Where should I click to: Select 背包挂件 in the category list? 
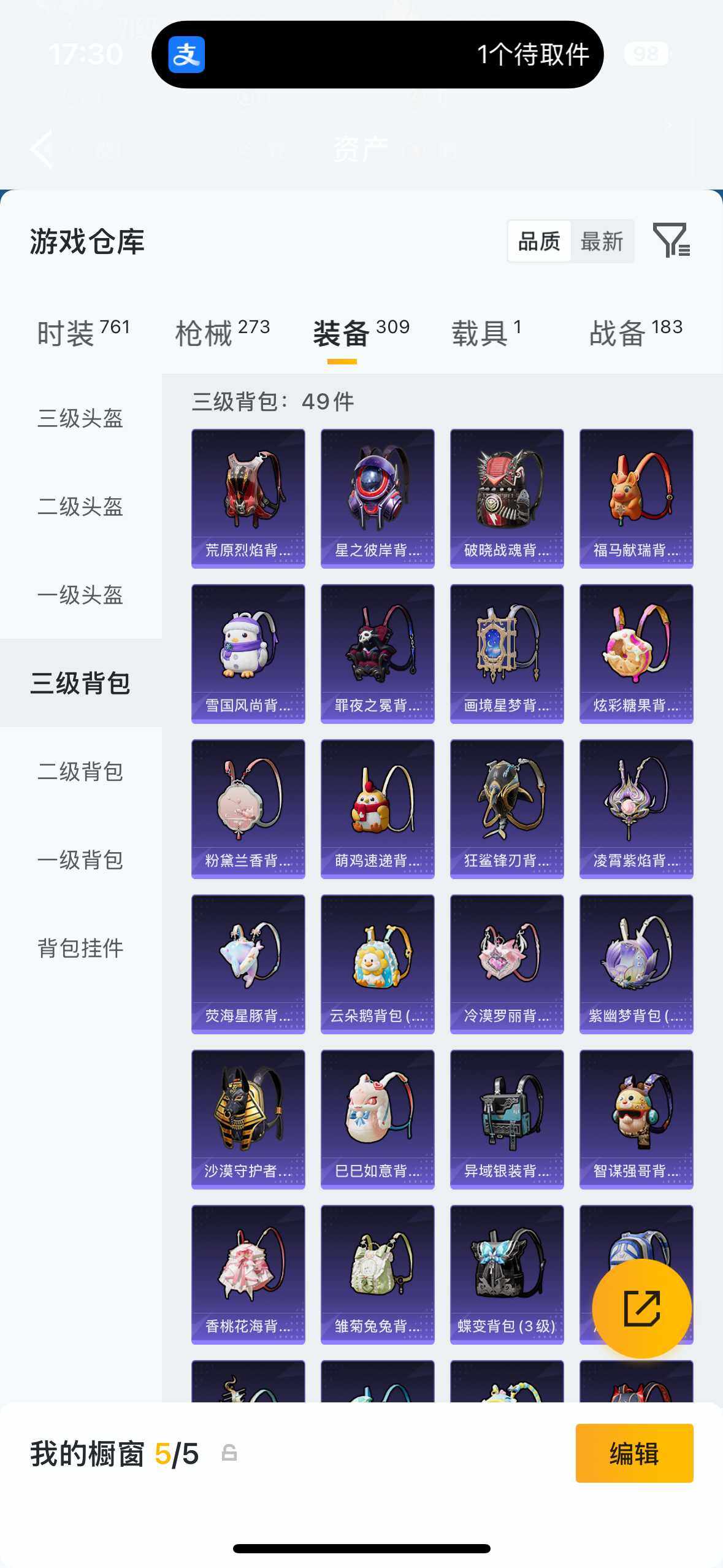pyautogui.click(x=80, y=948)
